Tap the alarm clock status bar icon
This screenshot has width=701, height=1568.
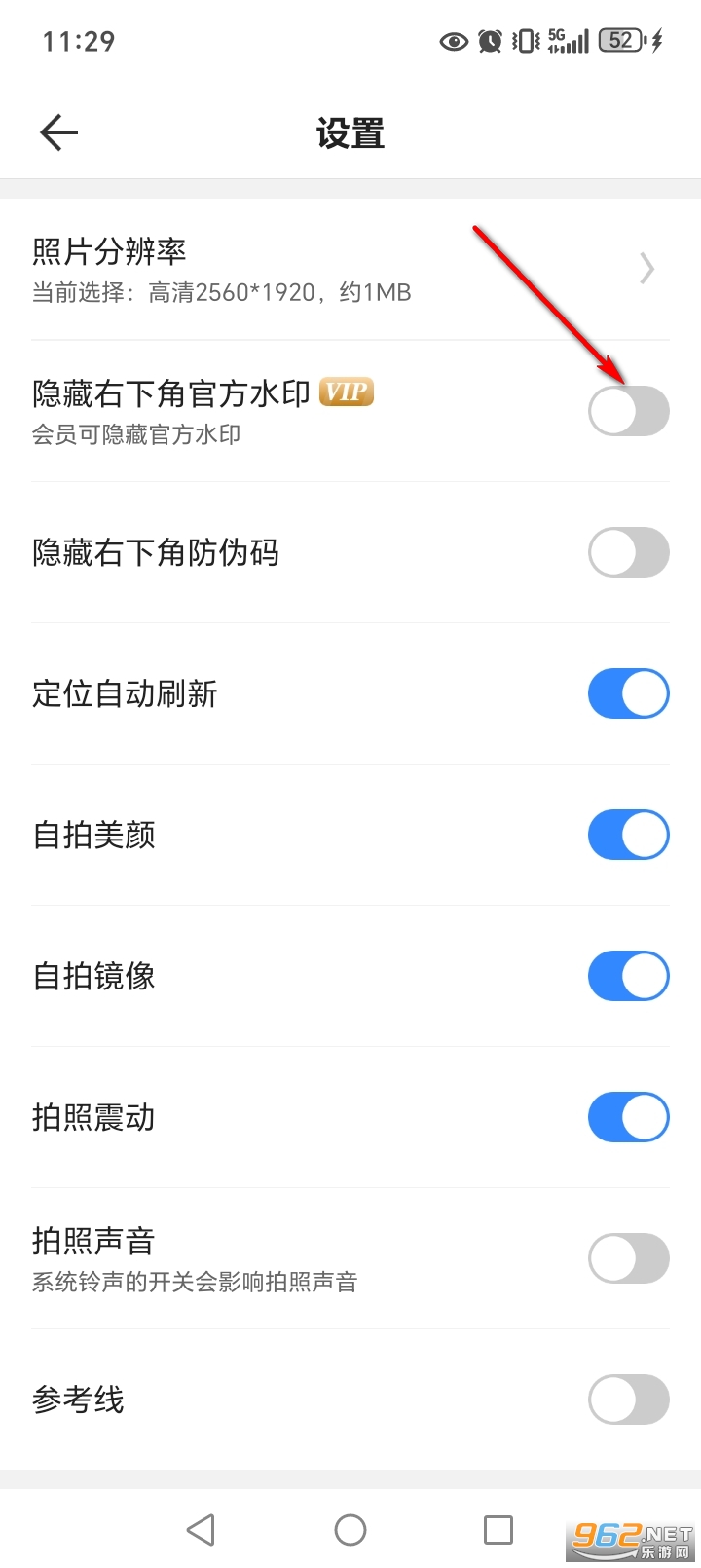pos(489,41)
